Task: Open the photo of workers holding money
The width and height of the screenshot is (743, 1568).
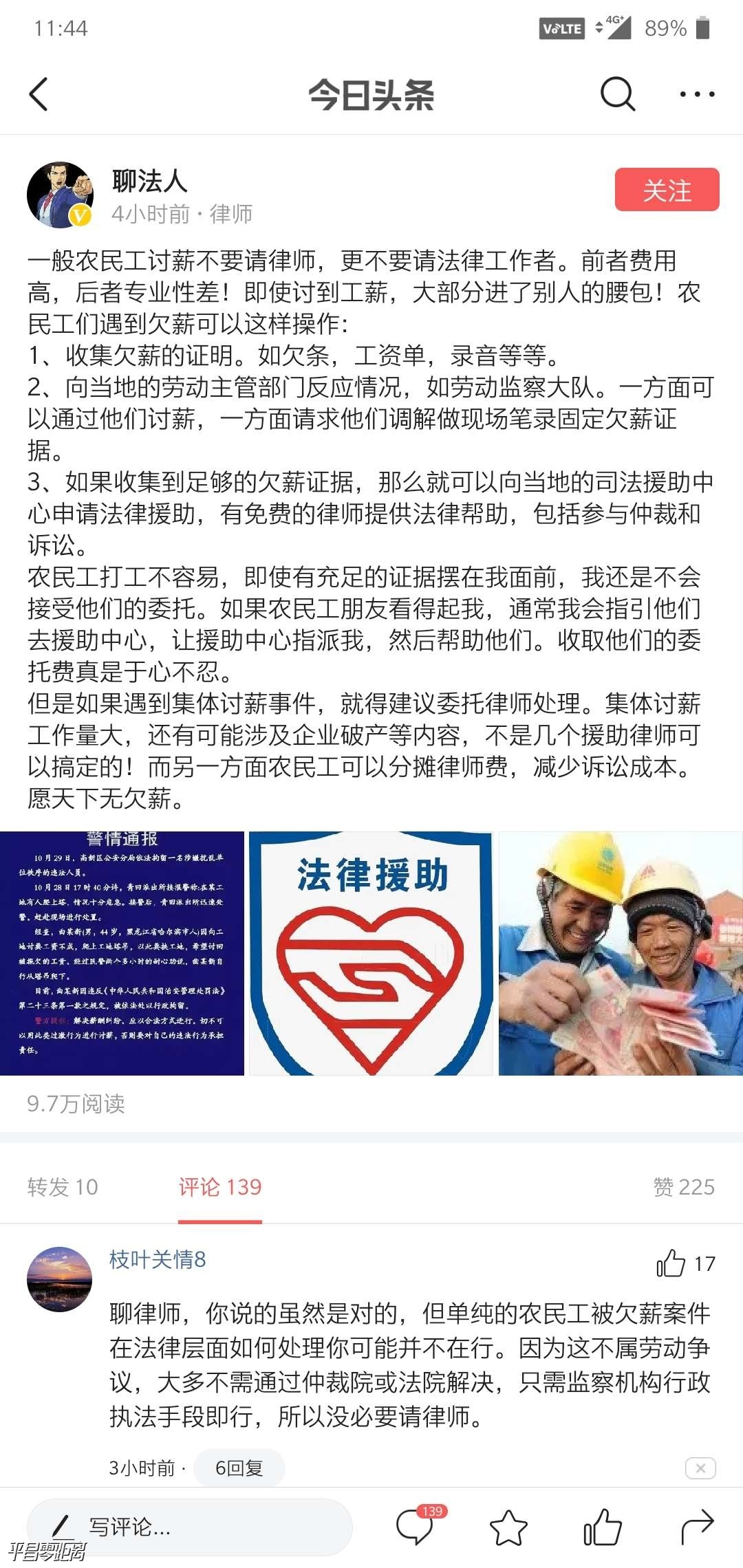Action: point(620,953)
